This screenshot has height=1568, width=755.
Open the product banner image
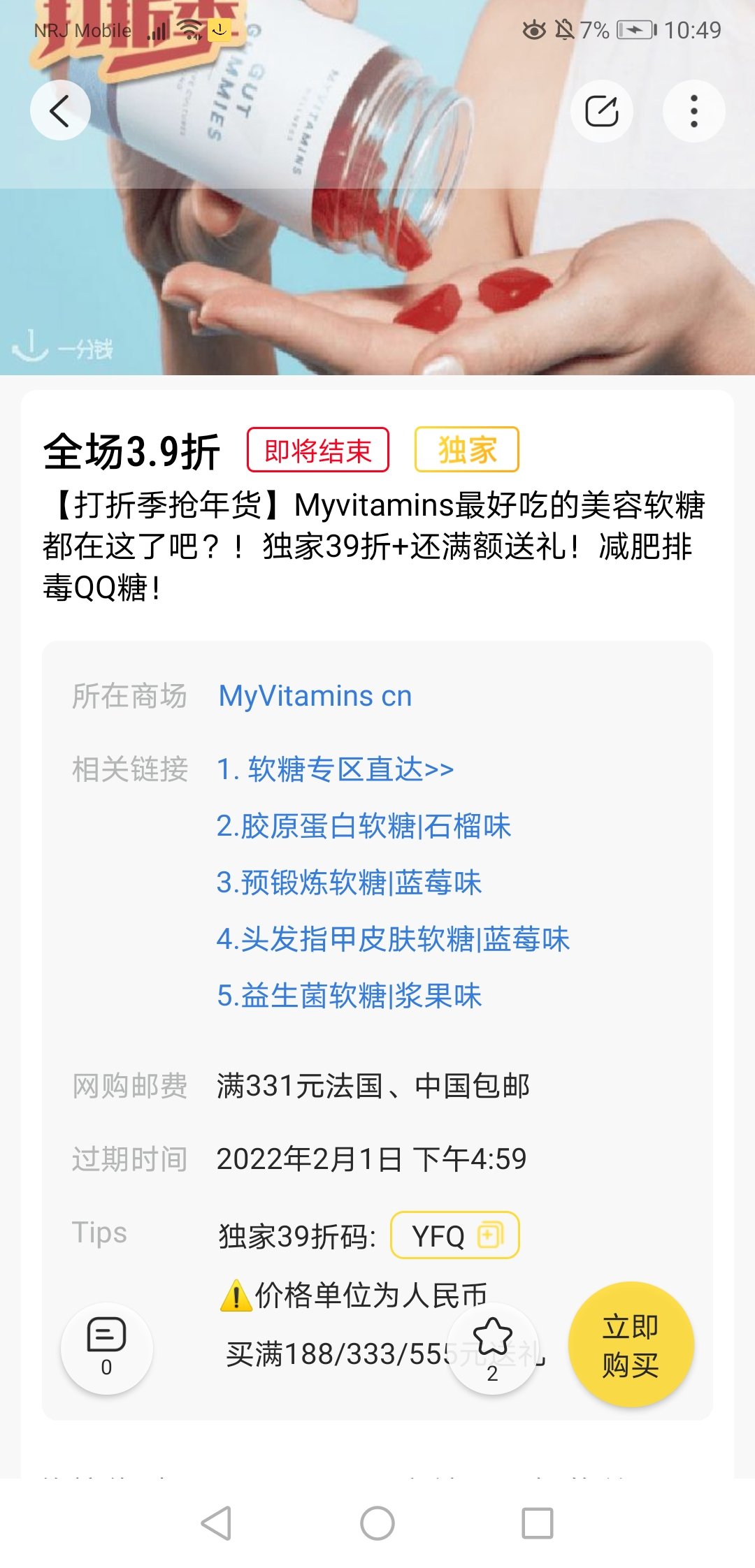[x=377, y=187]
